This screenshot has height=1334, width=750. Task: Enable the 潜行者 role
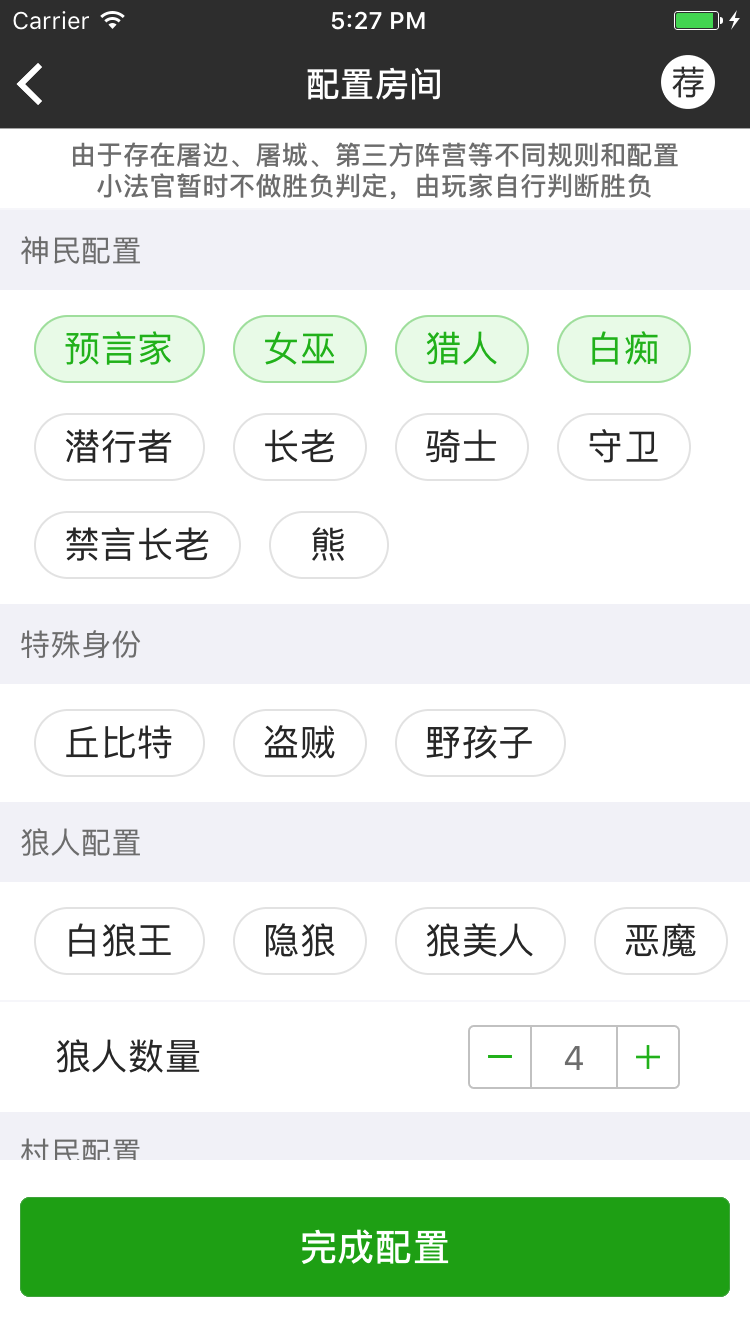(119, 447)
